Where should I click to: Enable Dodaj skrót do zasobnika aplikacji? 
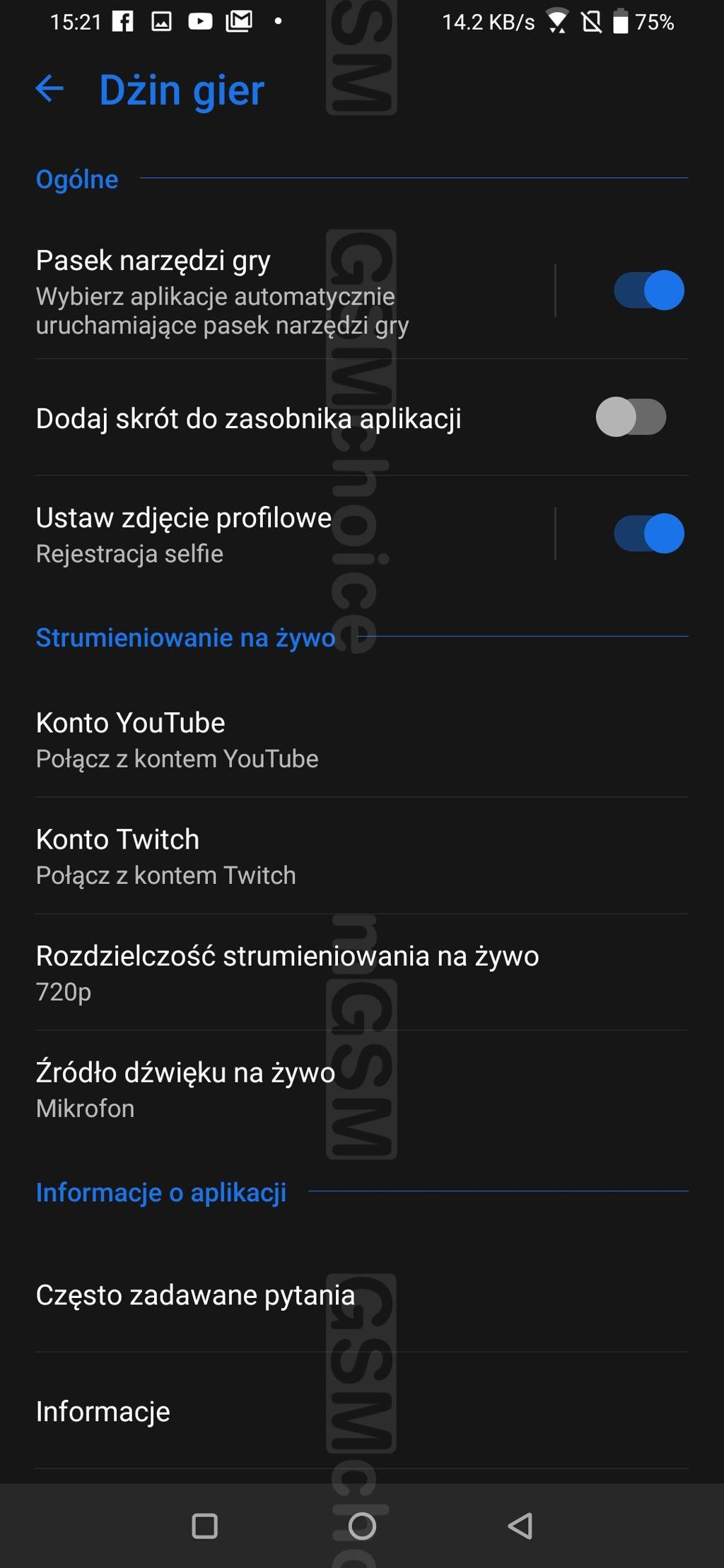[x=631, y=417]
